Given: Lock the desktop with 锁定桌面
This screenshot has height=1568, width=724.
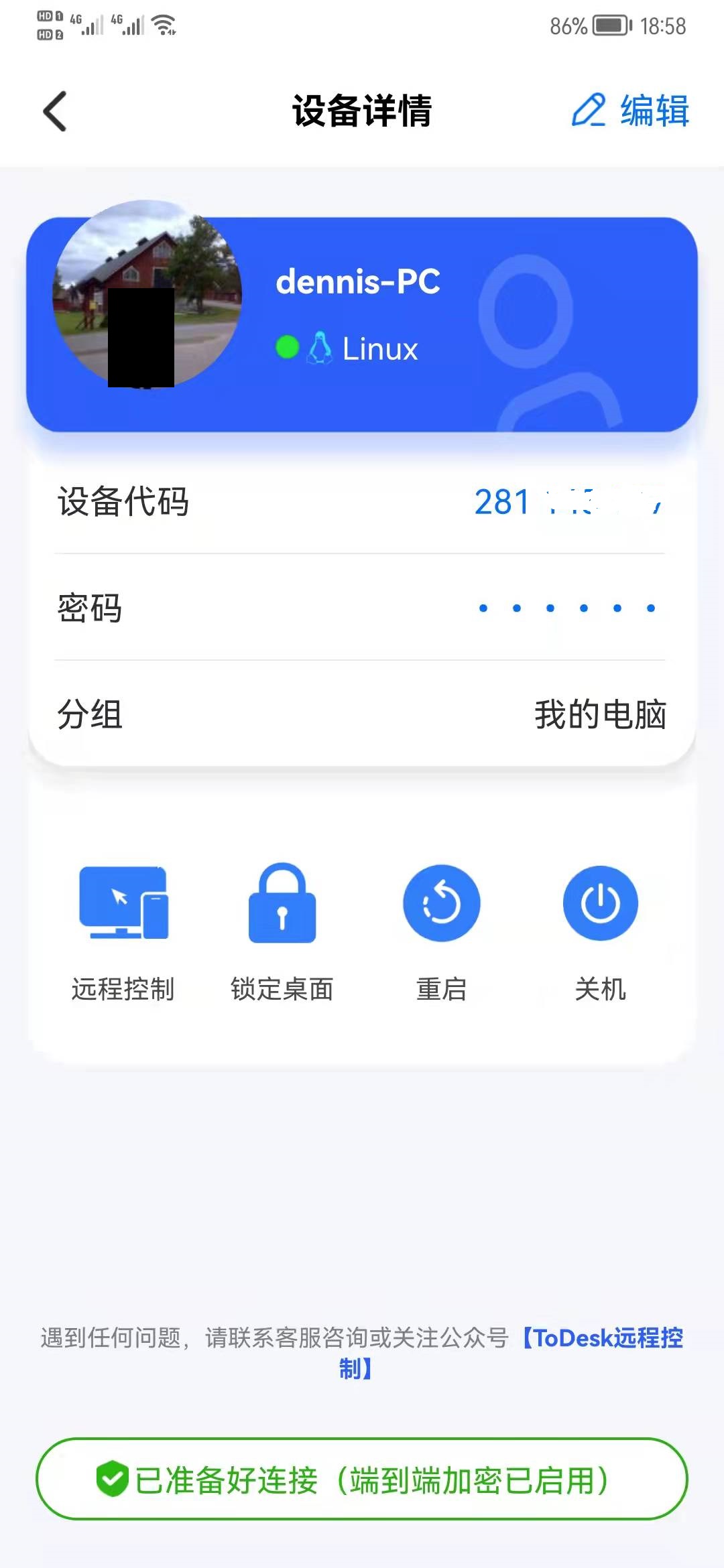Looking at the screenshot, I should [x=282, y=931].
